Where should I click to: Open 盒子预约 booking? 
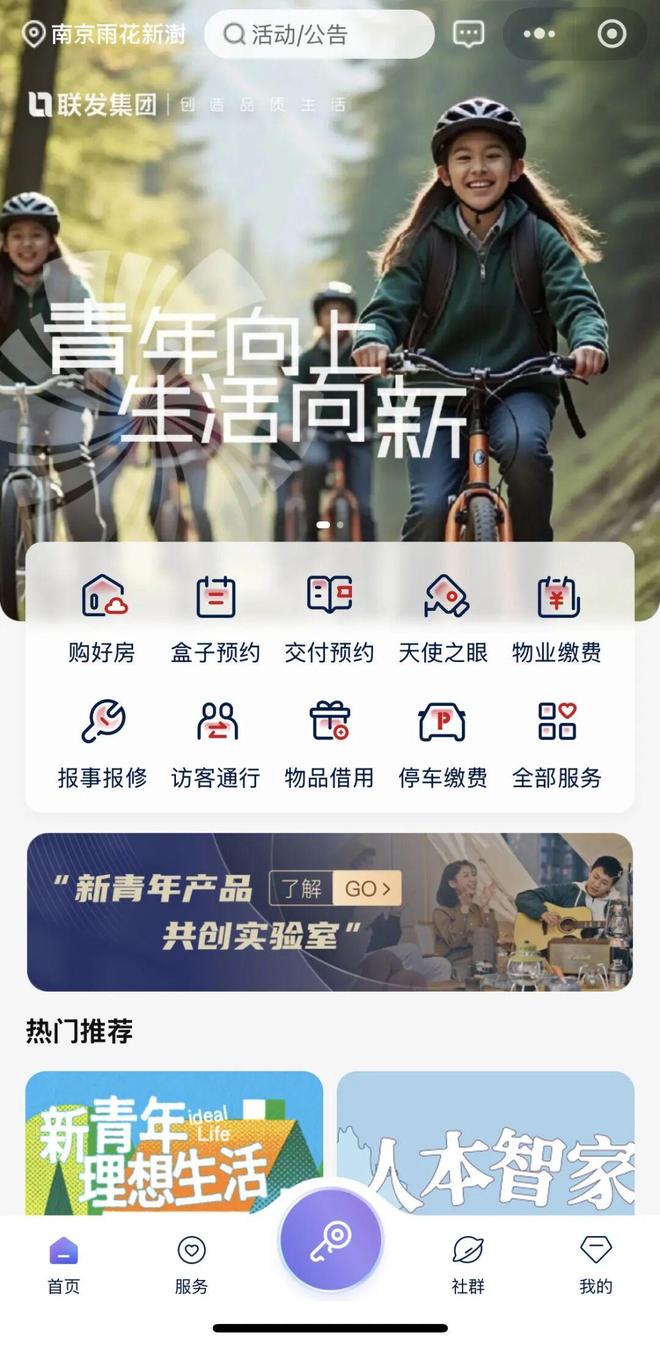click(215, 619)
